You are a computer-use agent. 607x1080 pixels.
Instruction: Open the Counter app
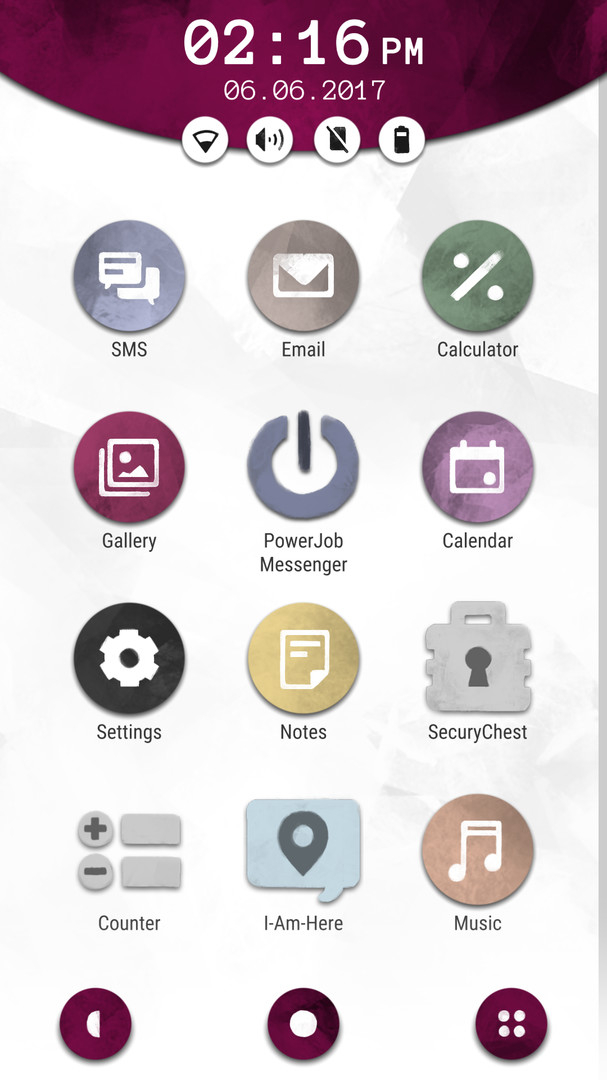coord(129,851)
